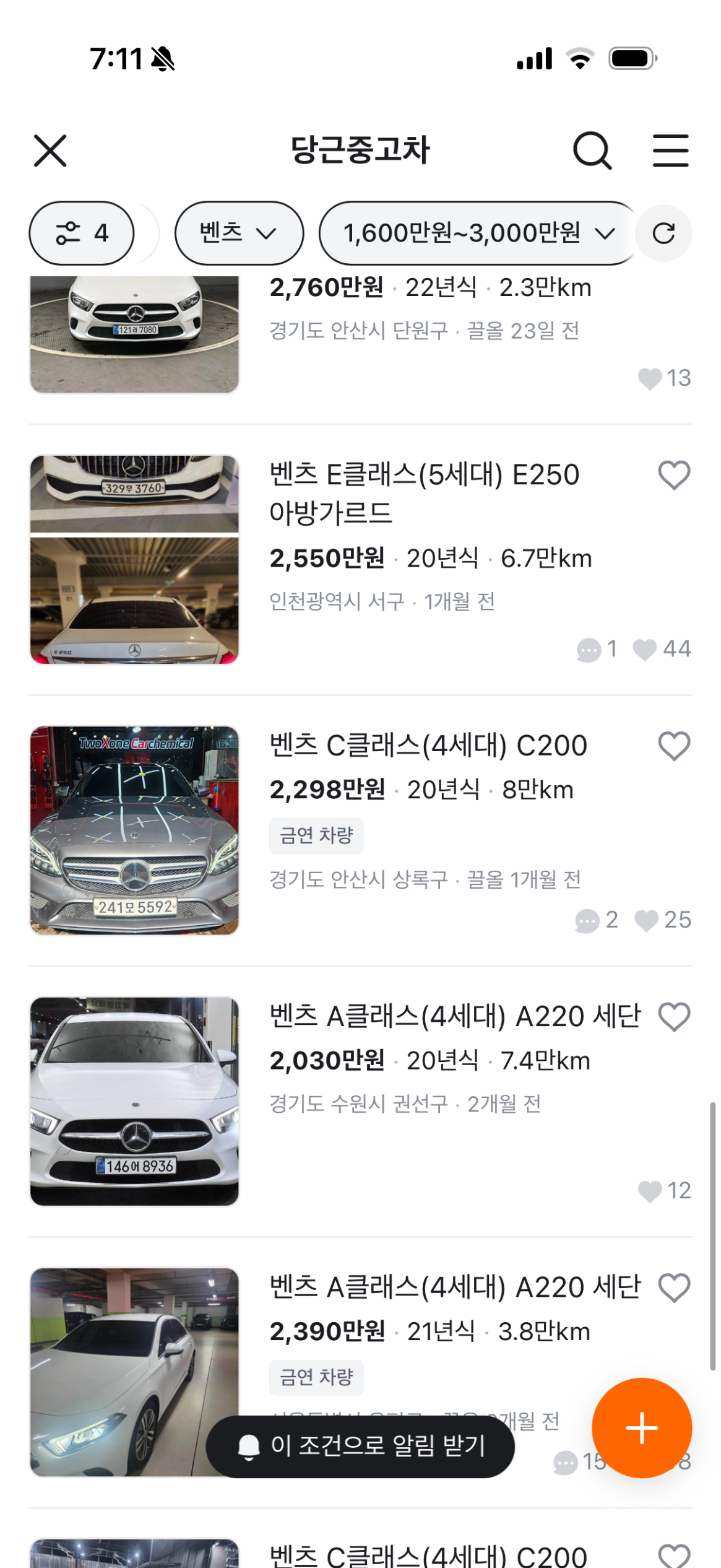Image resolution: width=721 pixels, height=1568 pixels.
Task: Open the hamburger menu
Action: point(671,150)
